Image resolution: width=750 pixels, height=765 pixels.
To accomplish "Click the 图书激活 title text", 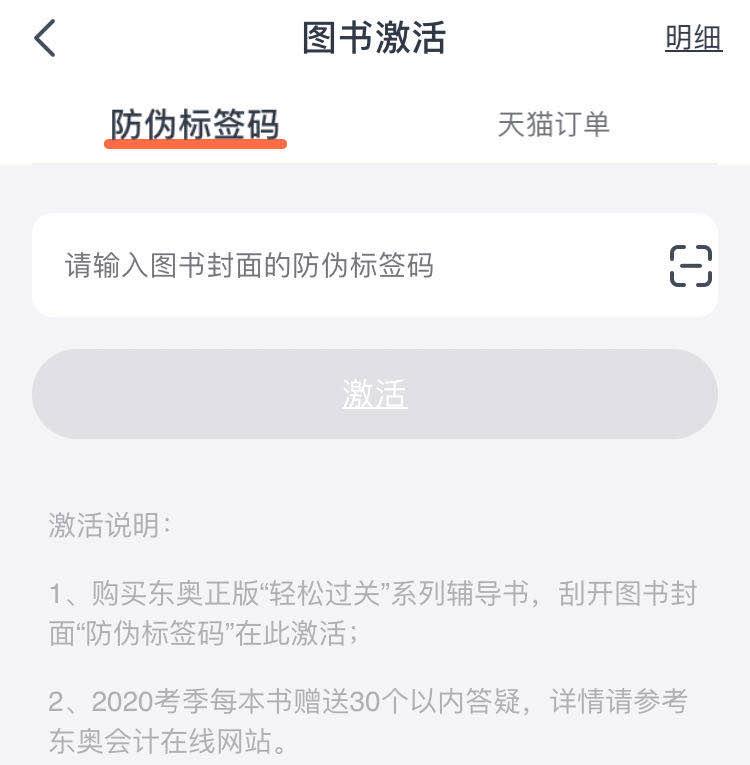I will [375, 38].
